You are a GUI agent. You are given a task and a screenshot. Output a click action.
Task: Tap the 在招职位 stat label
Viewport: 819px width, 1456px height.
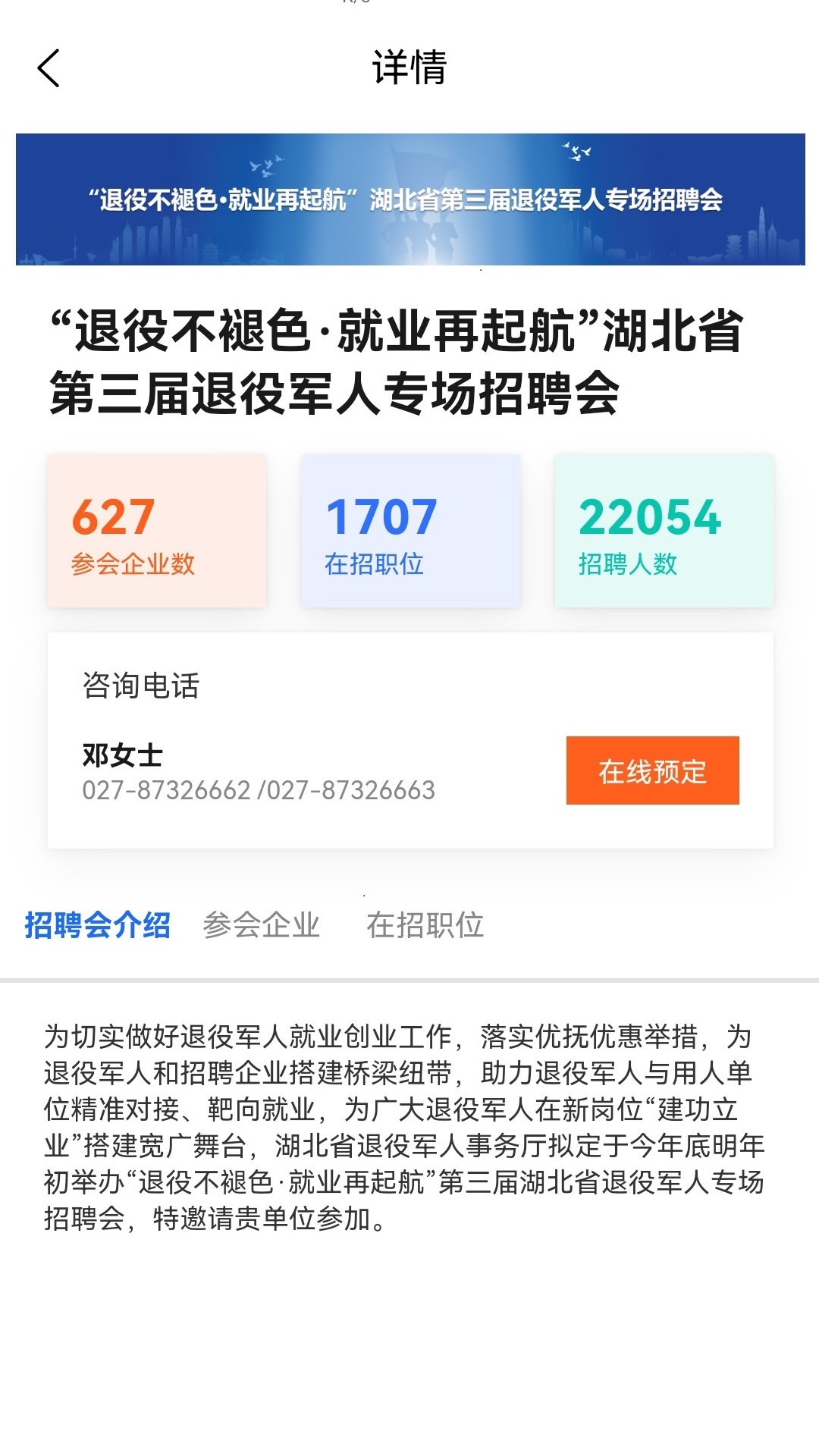tap(379, 563)
